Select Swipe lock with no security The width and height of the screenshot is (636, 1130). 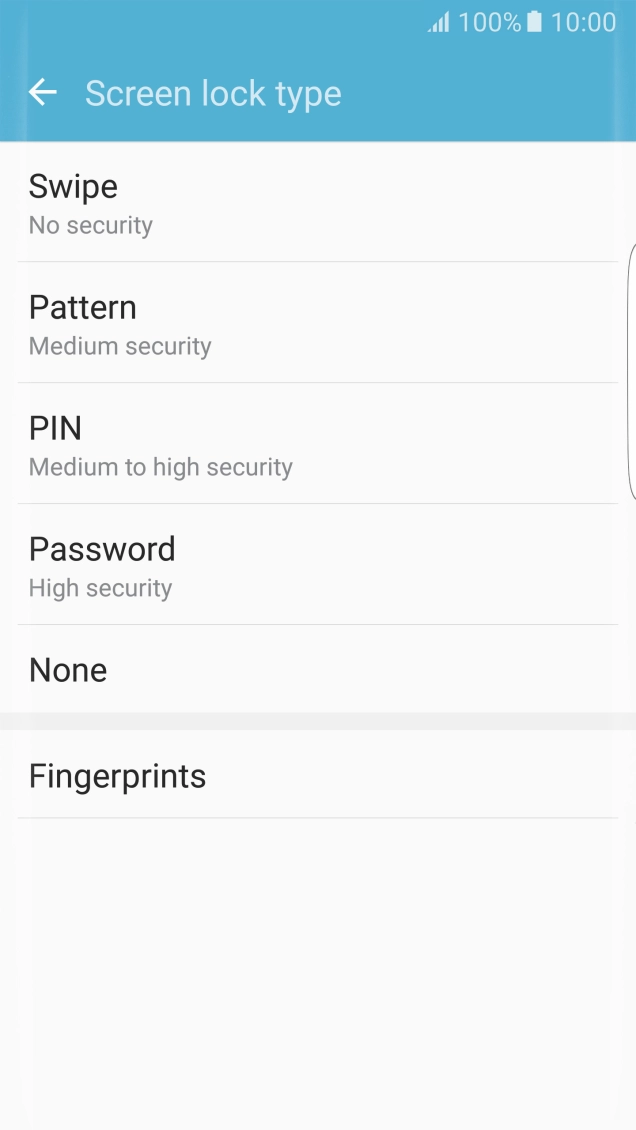point(318,203)
